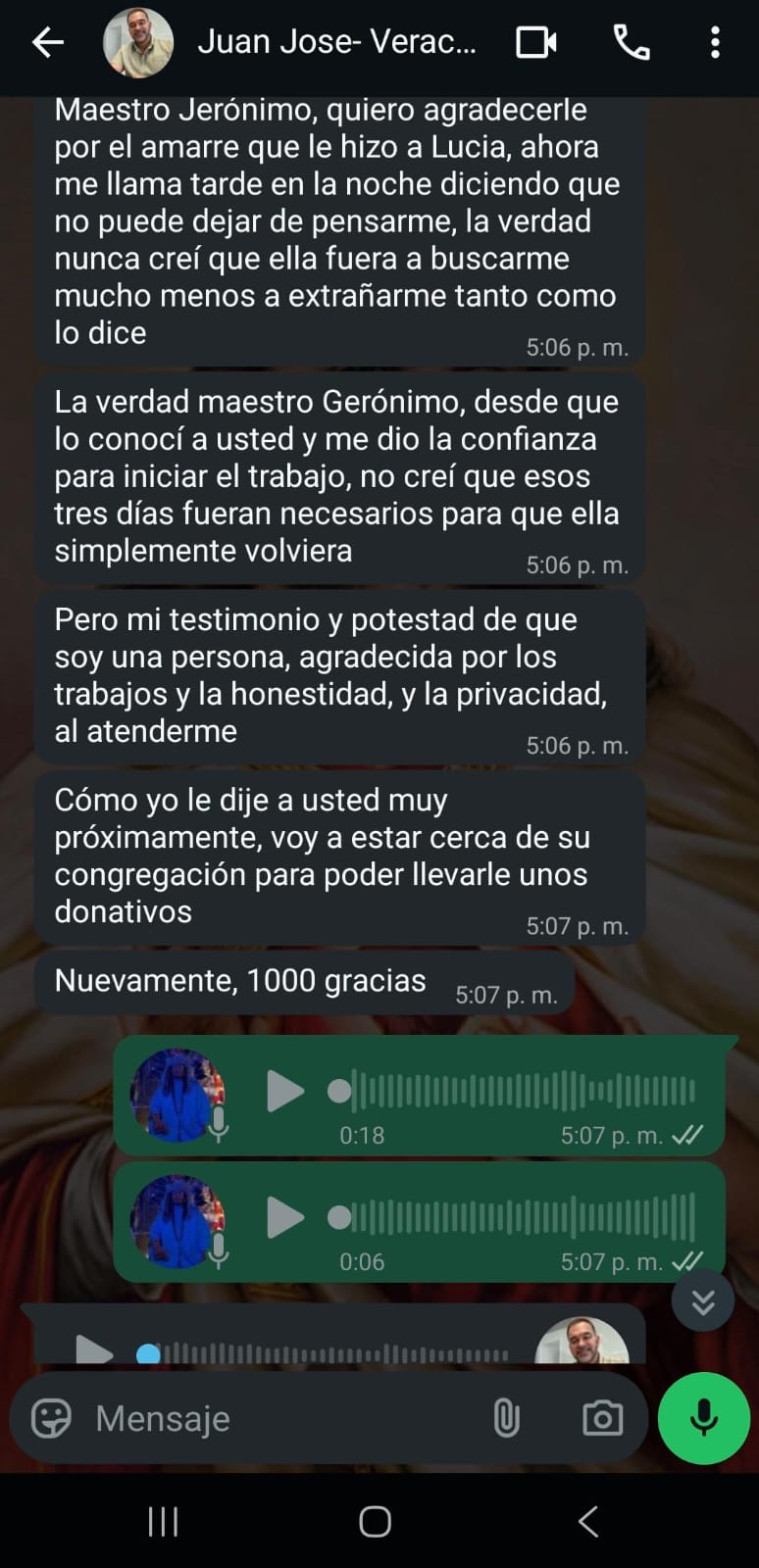The height and width of the screenshot is (1568, 759).
Task: Open the three-dot chat options menu
Action: [x=715, y=41]
